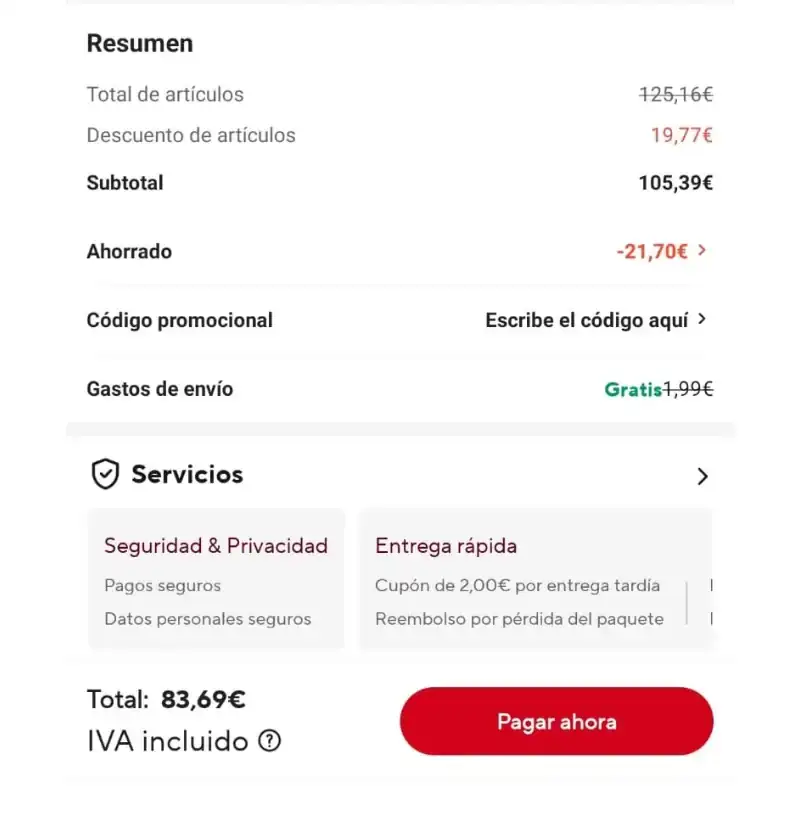Viewport: 810px width, 820px height.
Task: Enter a promo code via Escribe el código aquí
Action: pyautogui.click(x=596, y=320)
